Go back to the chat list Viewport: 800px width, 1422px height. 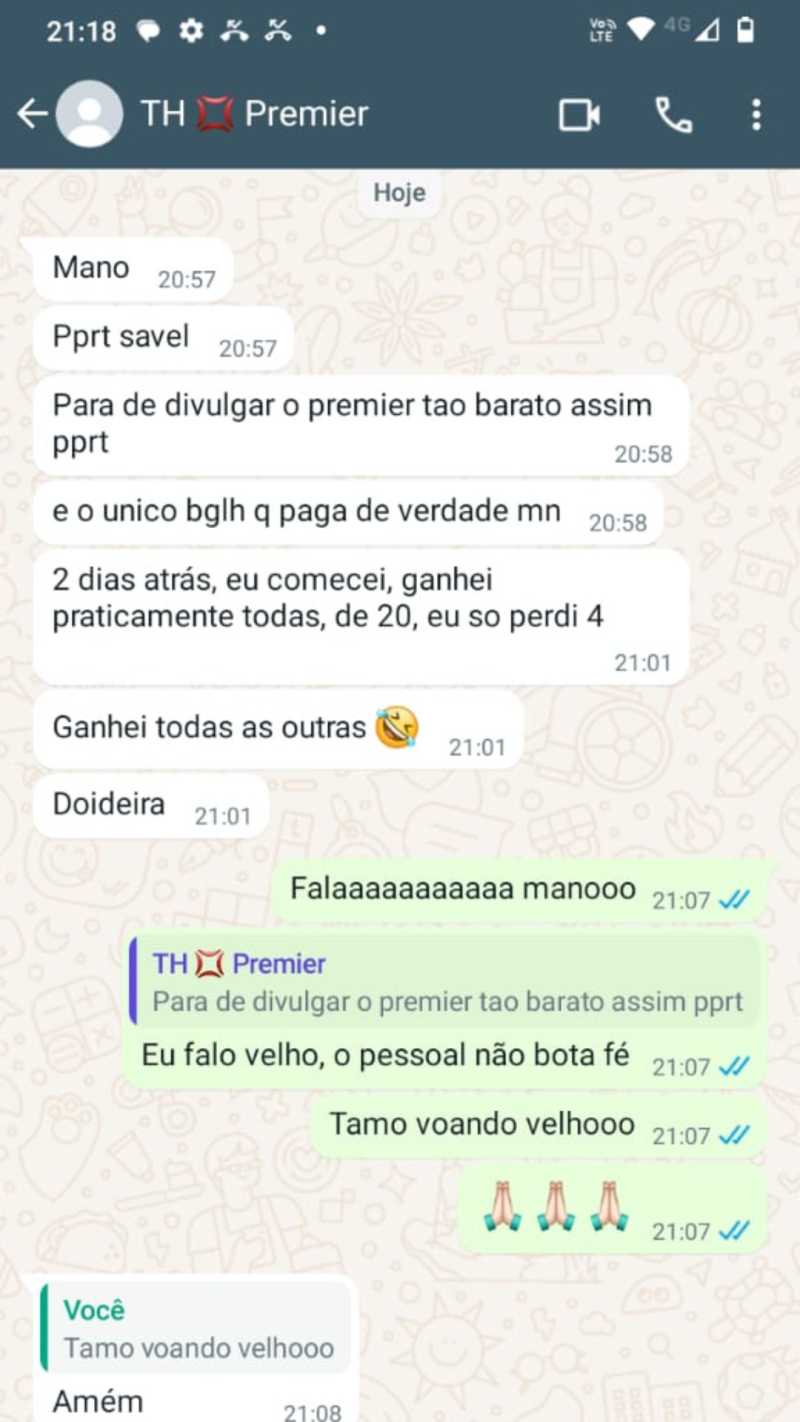[31, 114]
